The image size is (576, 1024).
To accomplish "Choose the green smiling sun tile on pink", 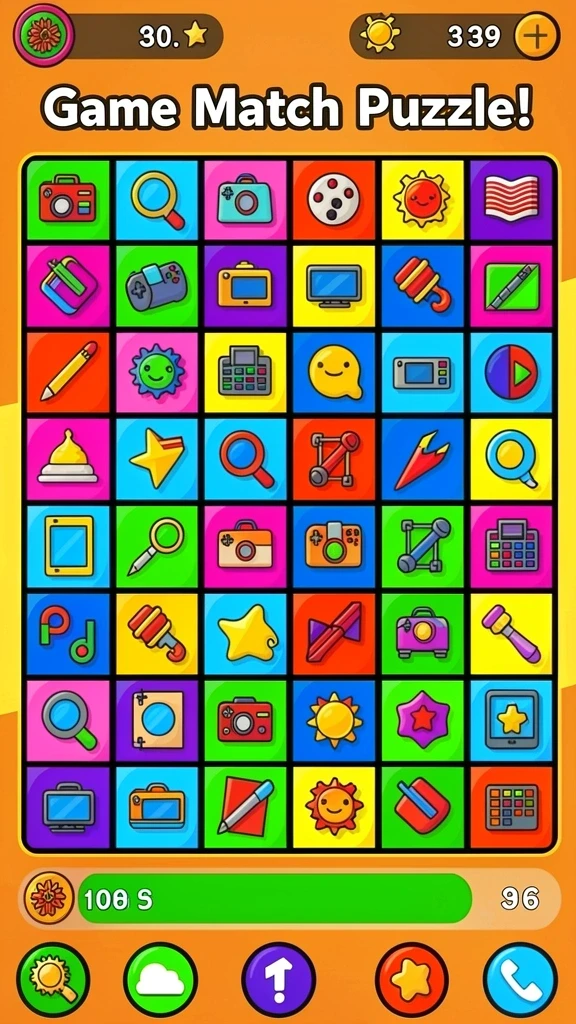I will (157, 372).
